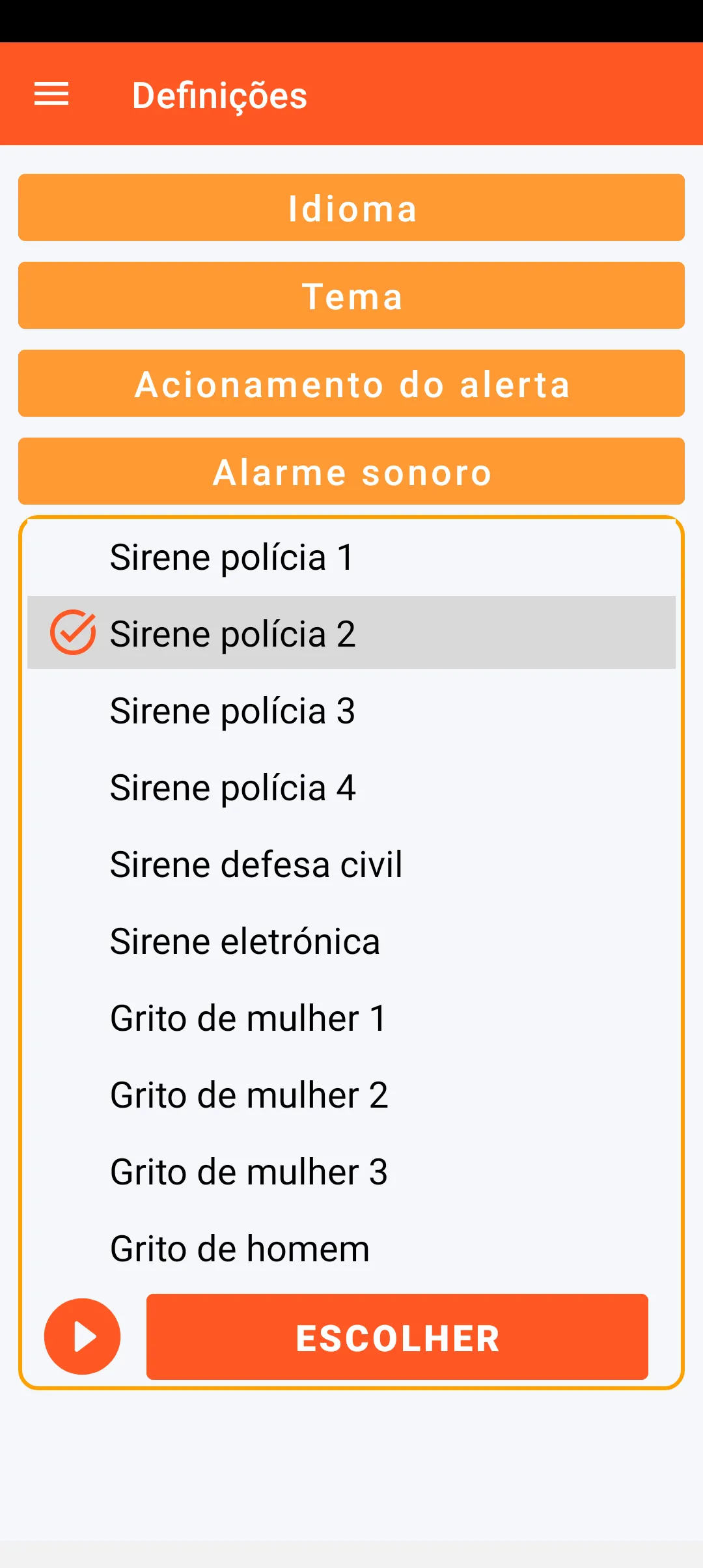This screenshot has height=1568, width=703.
Task: Select Sirene eletrónica alarm
Action: tap(351, 941)
